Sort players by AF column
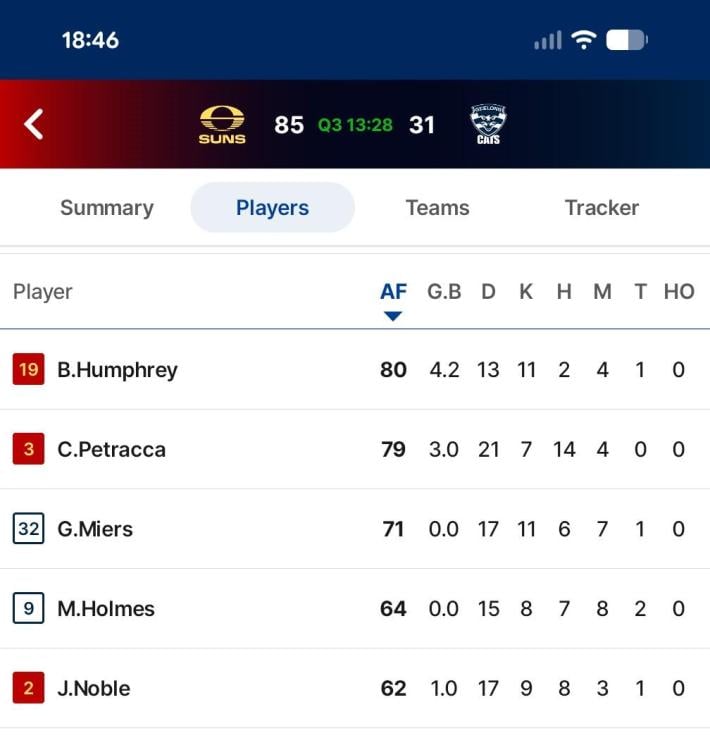The width and height of the screenshot is (710, 750). point(393,292)
